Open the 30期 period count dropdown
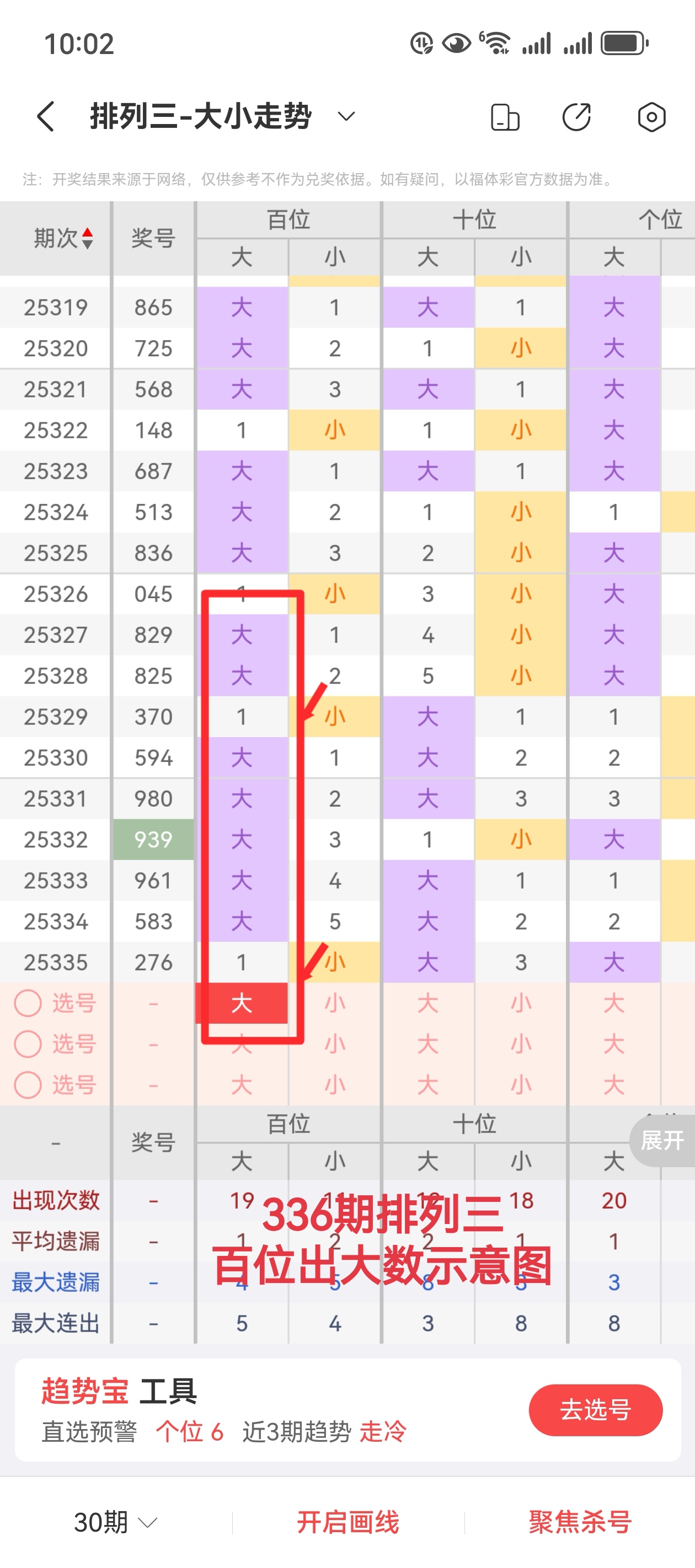Image resolution: width=695 pixels, height=1568 pixels. pyautogui.click(x=116, y=1522)
